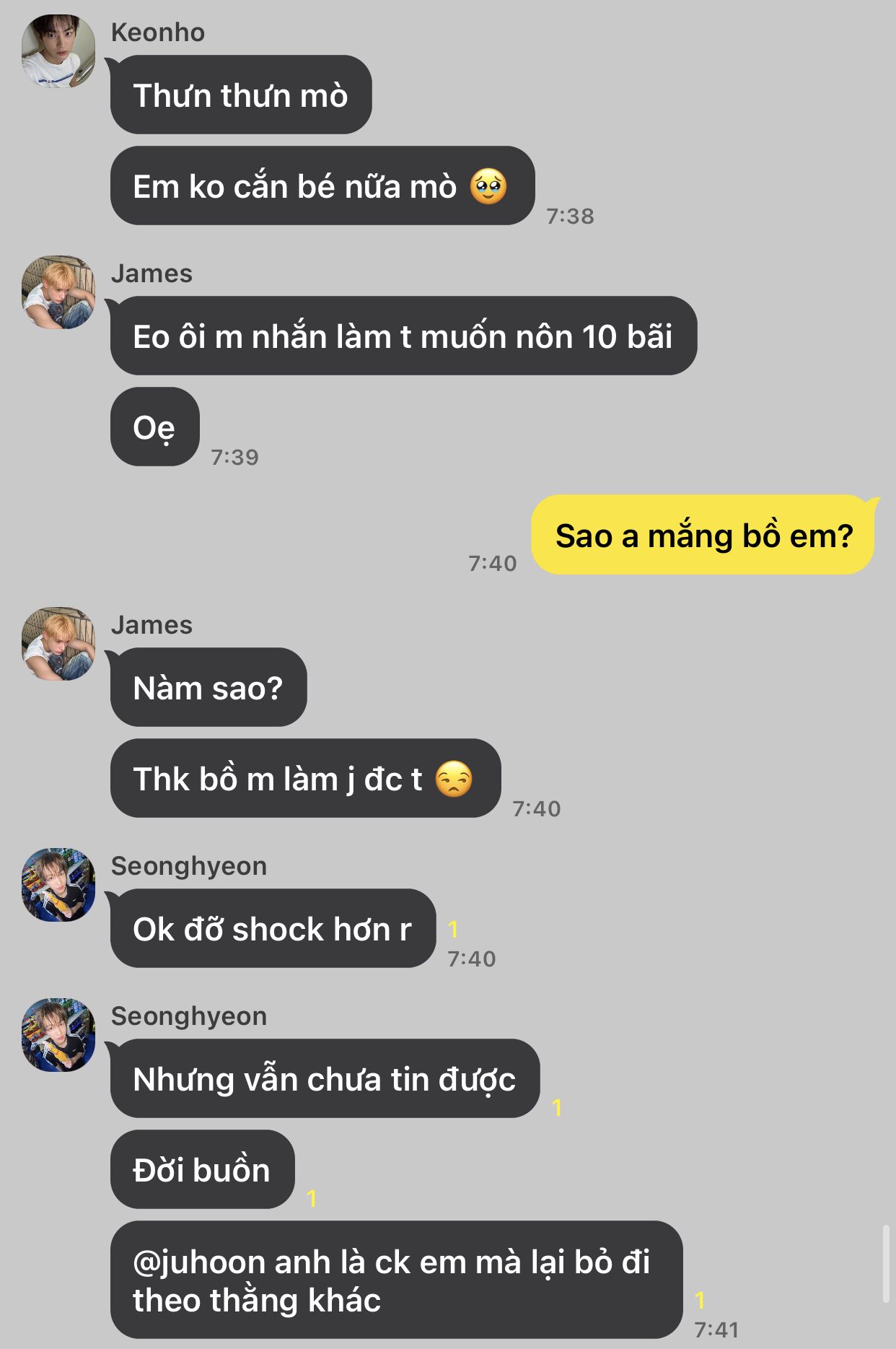This screenshot has height=1349, width=896.
Task: Open James's avatar above the "Eo ôi" message
Action: pos(58,292)
